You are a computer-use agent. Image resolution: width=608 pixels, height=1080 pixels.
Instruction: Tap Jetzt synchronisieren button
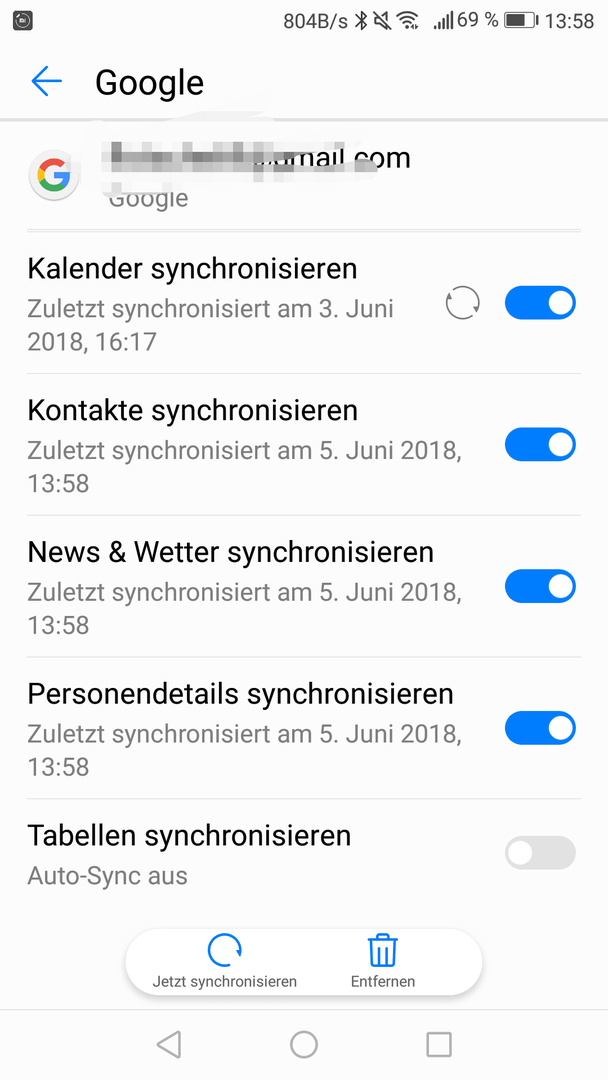[x=224, y=962]
